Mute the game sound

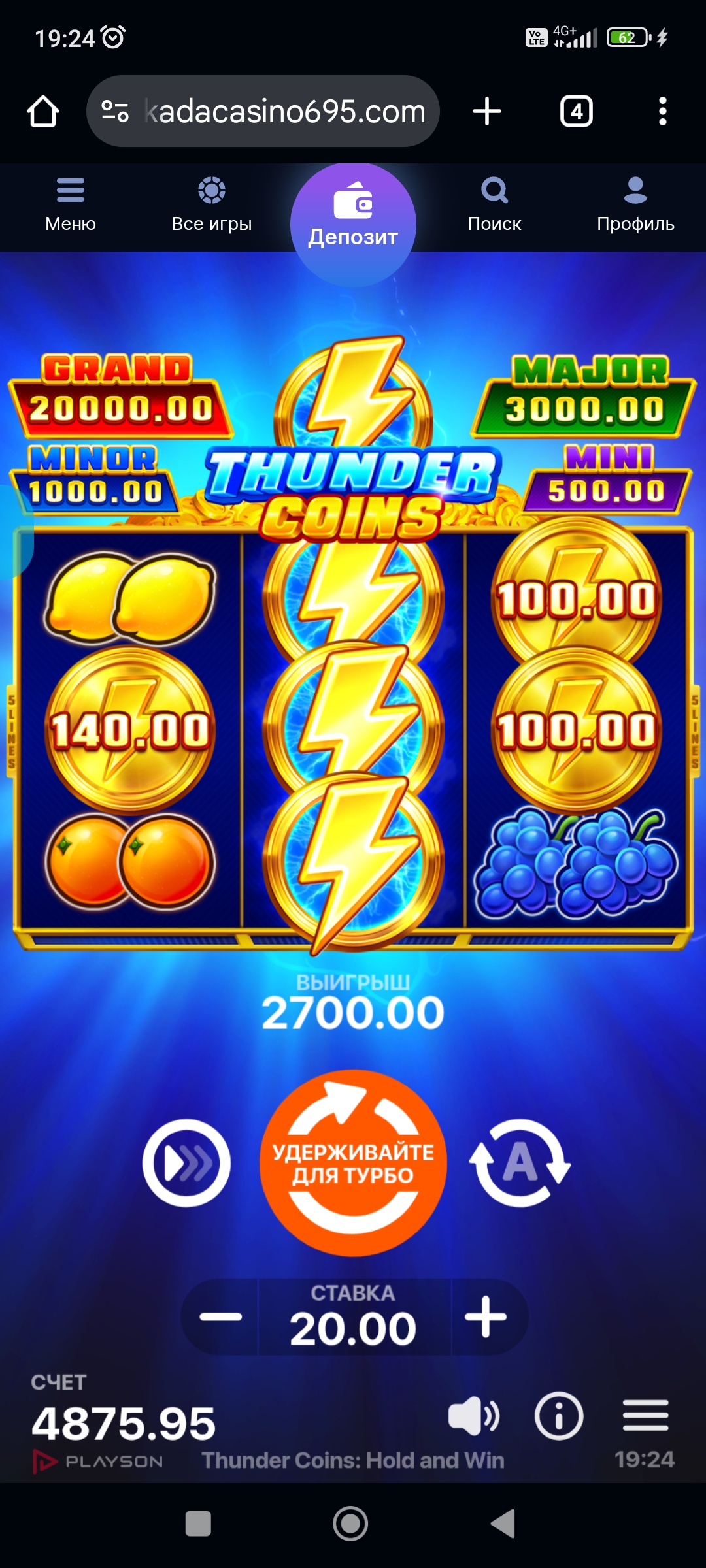tap(473, 1416)
